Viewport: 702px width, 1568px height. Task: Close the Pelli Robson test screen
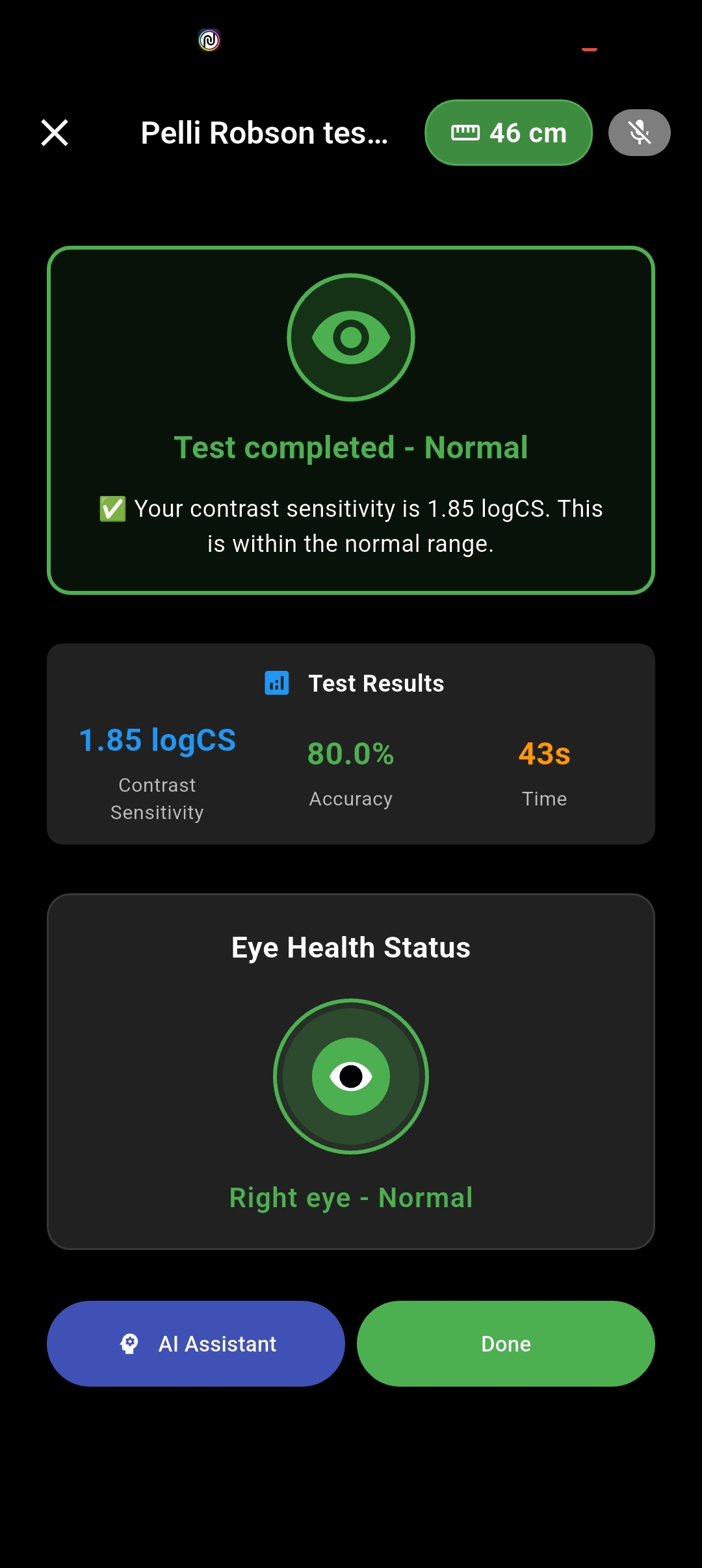[55, 133]
